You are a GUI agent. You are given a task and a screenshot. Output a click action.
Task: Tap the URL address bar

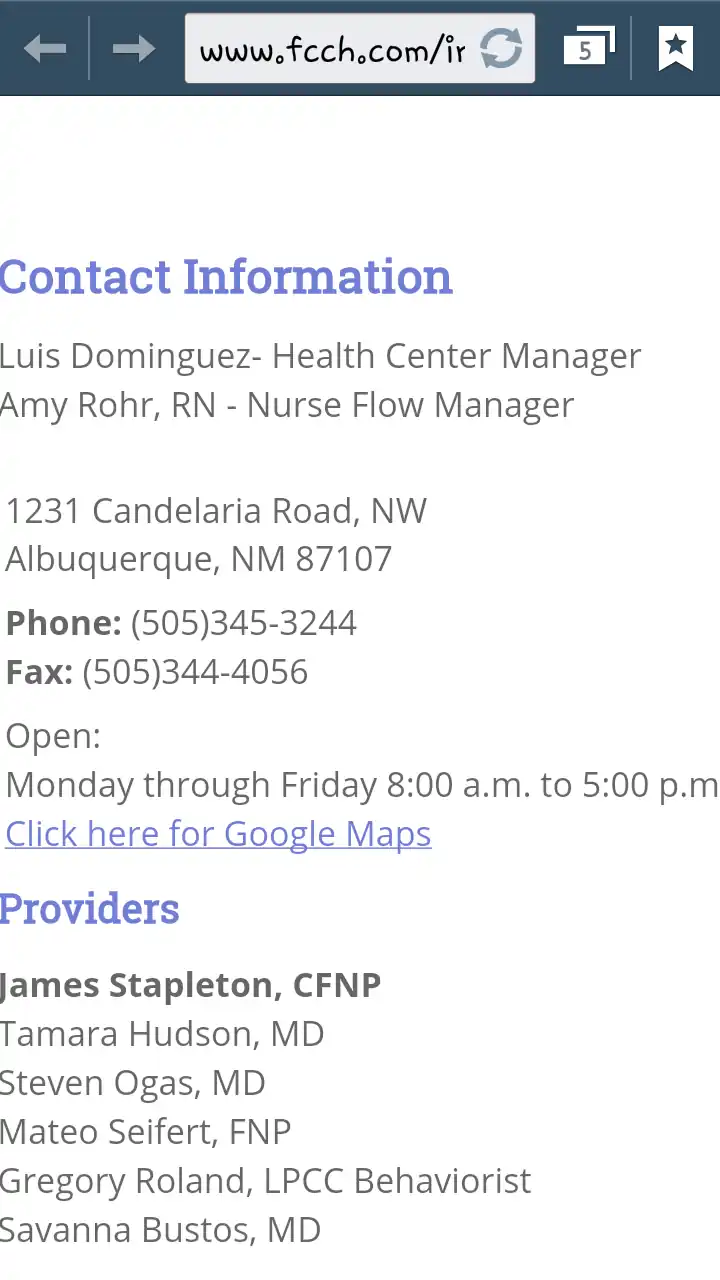tap(332, 49)
